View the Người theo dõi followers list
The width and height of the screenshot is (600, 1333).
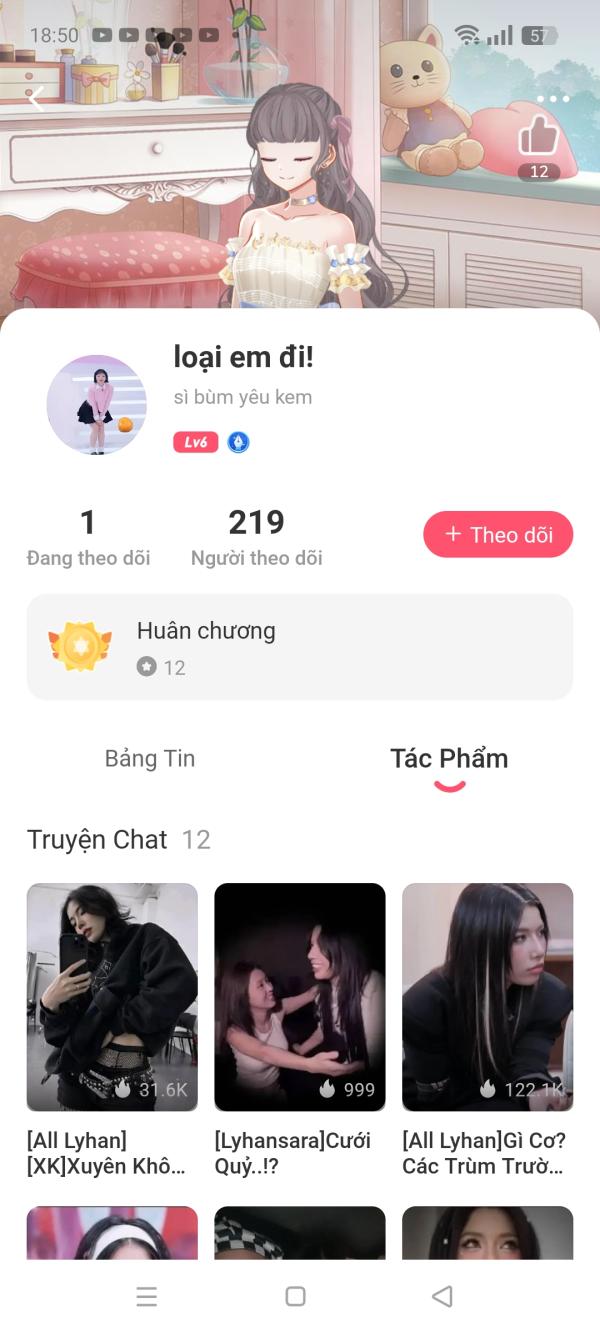(x=256, y=537)
